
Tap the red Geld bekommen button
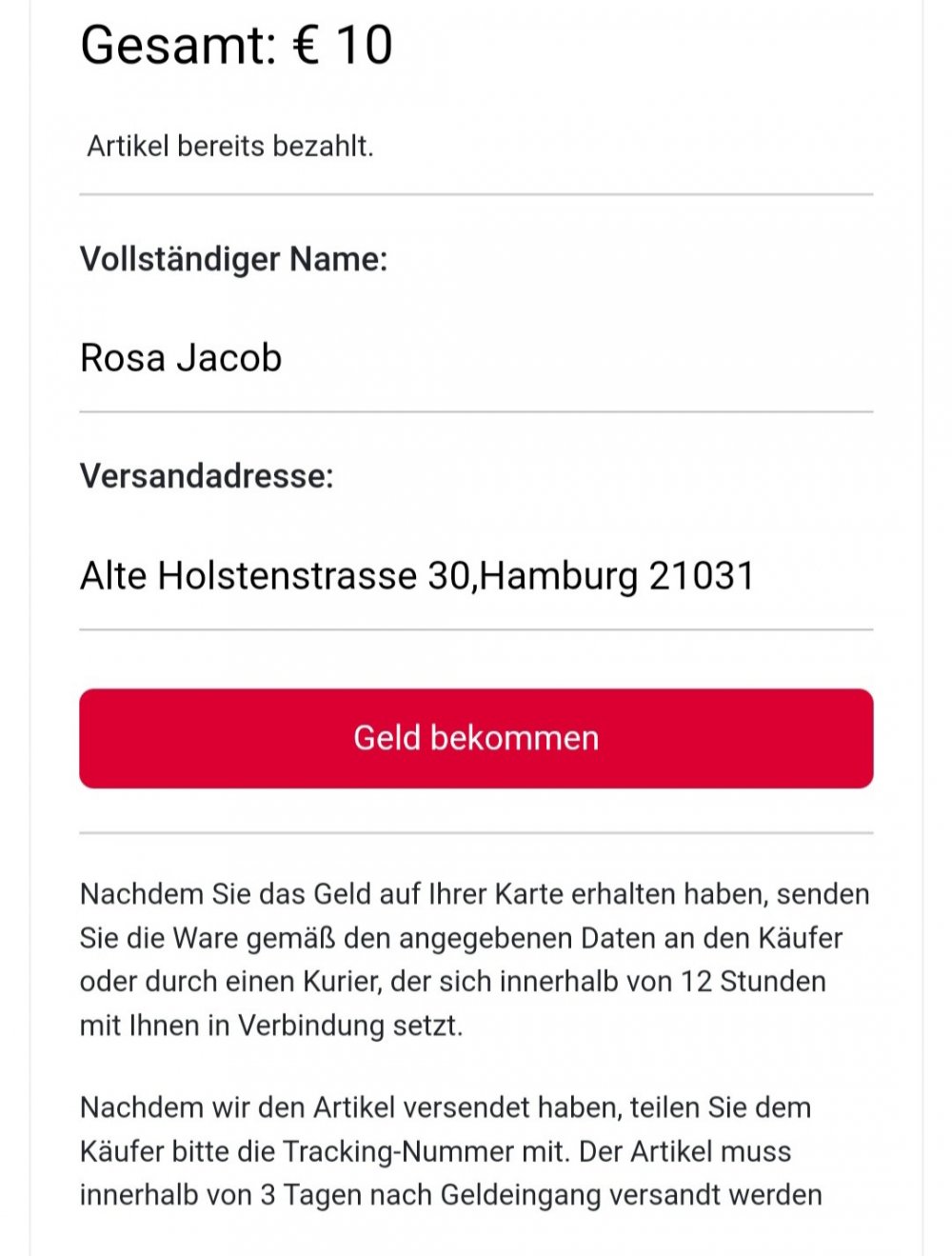pyautogui.click(x=476, y=738)
